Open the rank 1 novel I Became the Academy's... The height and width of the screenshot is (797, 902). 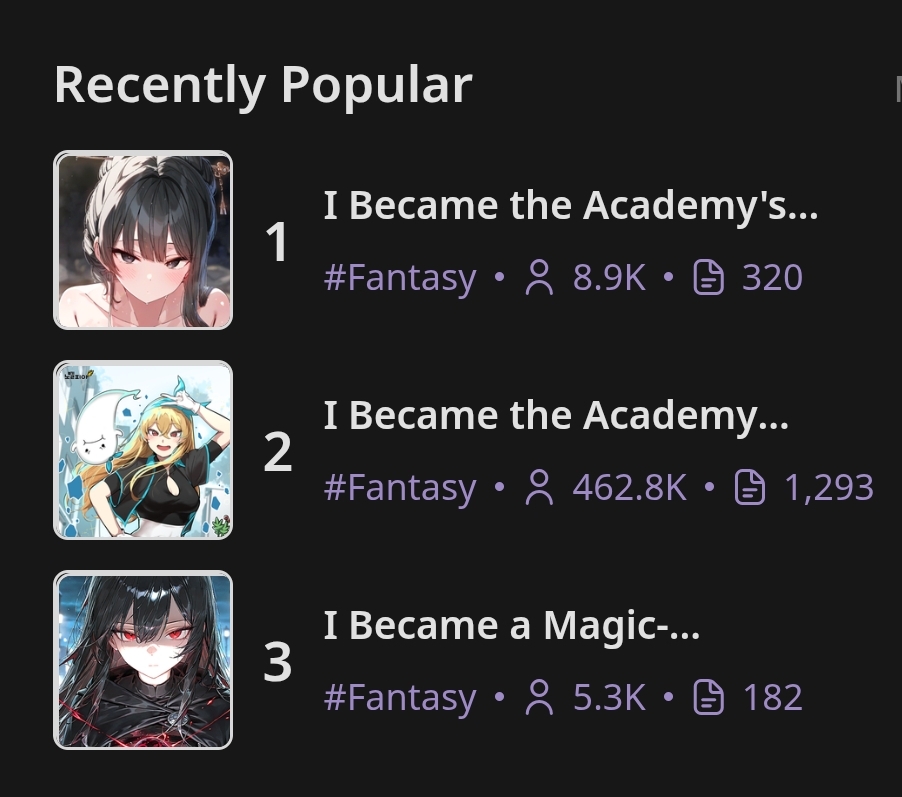click(x=570, y=206)
